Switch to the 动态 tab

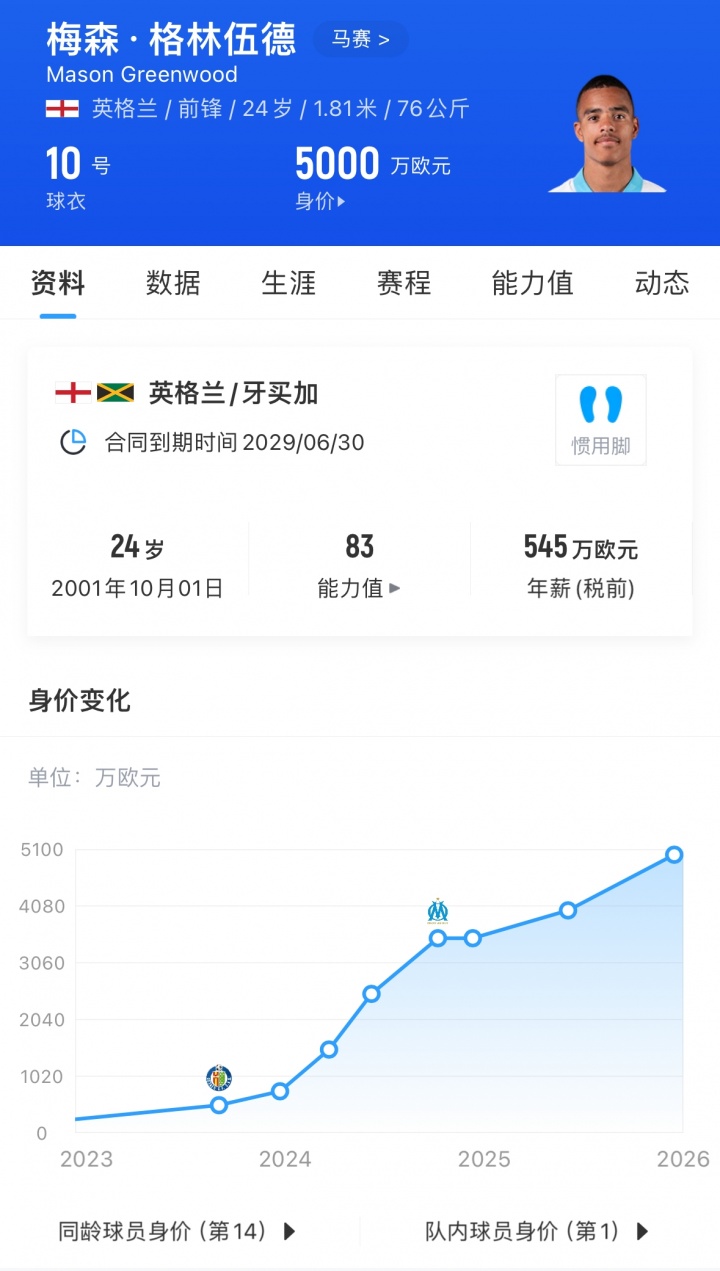(661, 284)
